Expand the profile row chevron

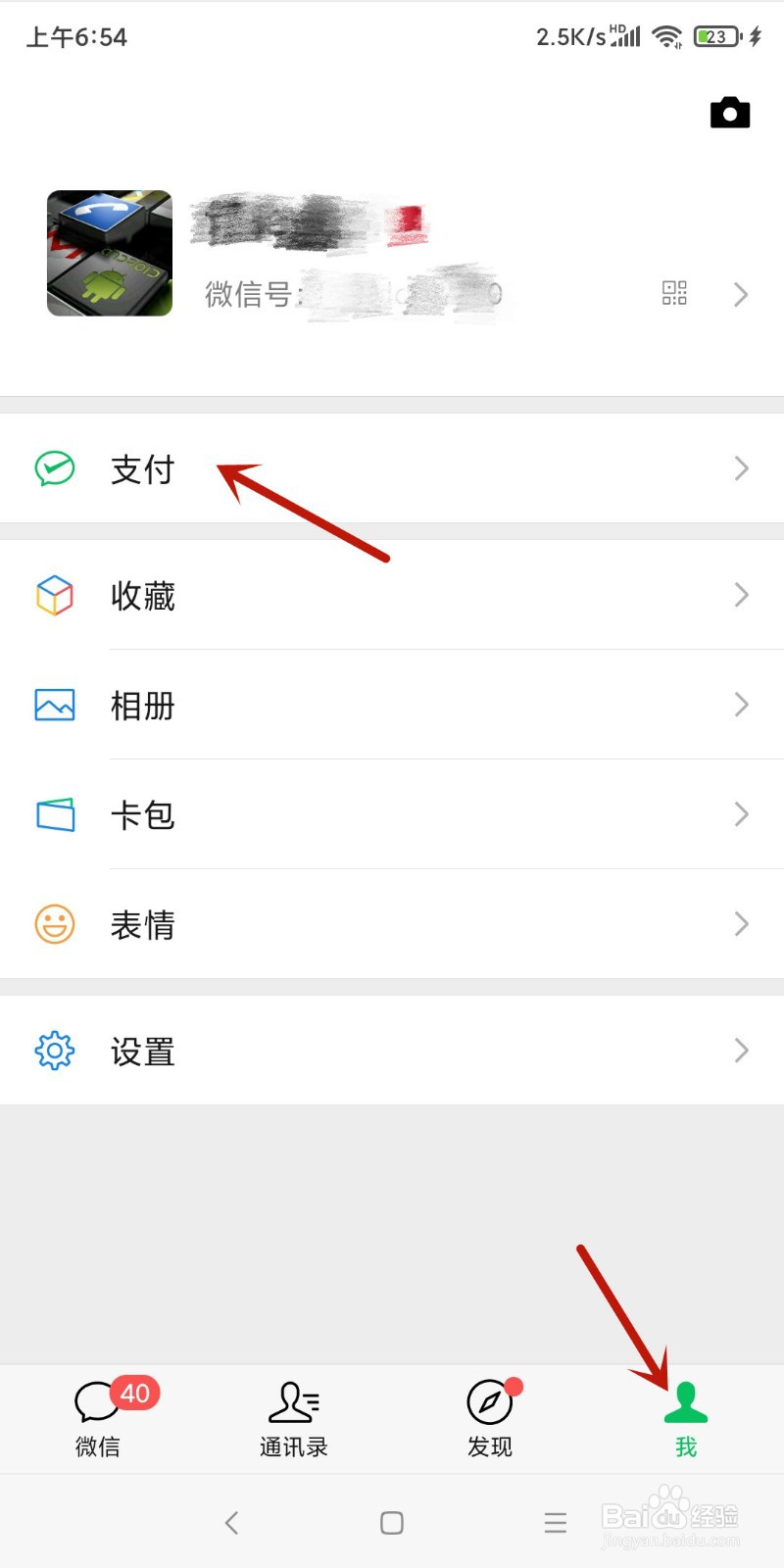pos(742,294)
